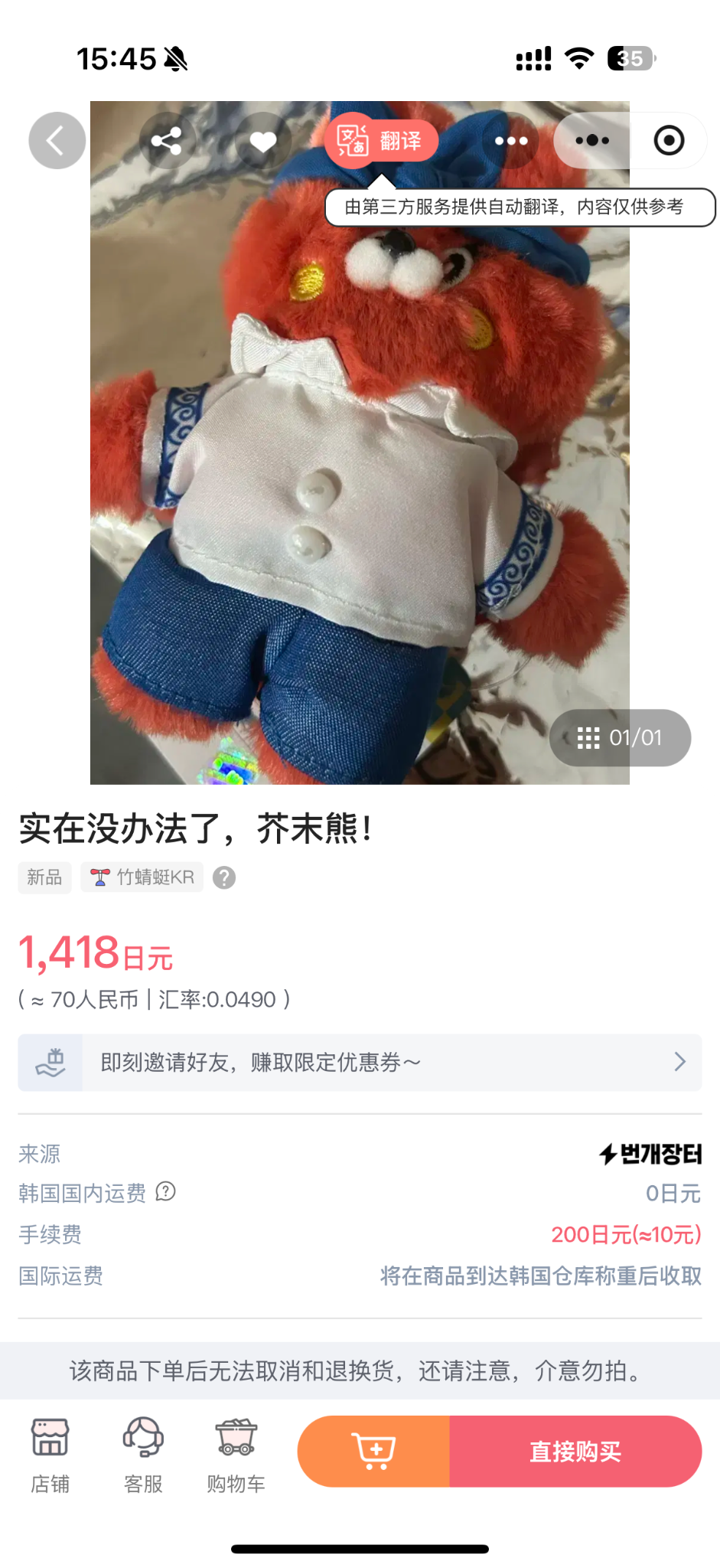720x1568 pixels.
Task: Open the 01/01 photo gallery grid
Action: [x=620, y=738]
